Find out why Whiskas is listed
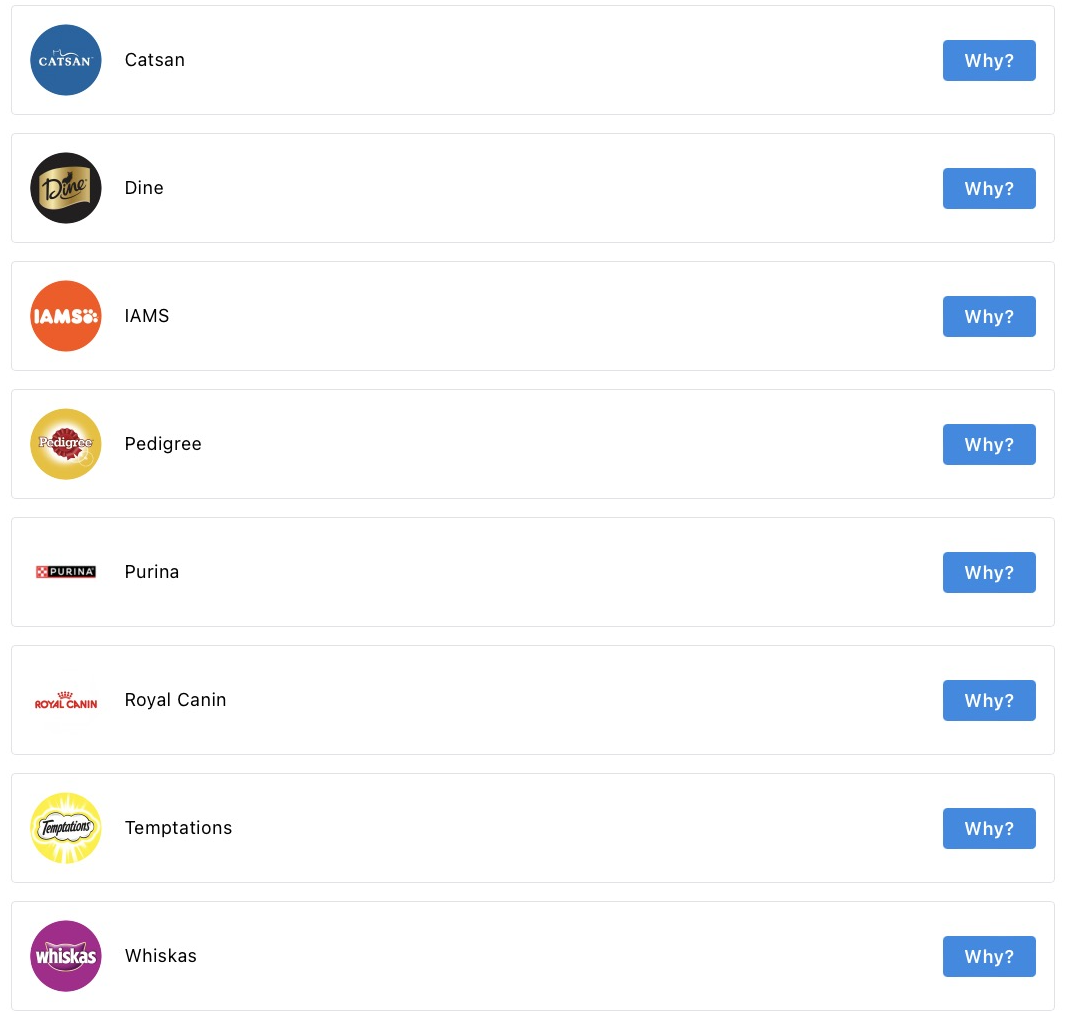 (988, 957)
